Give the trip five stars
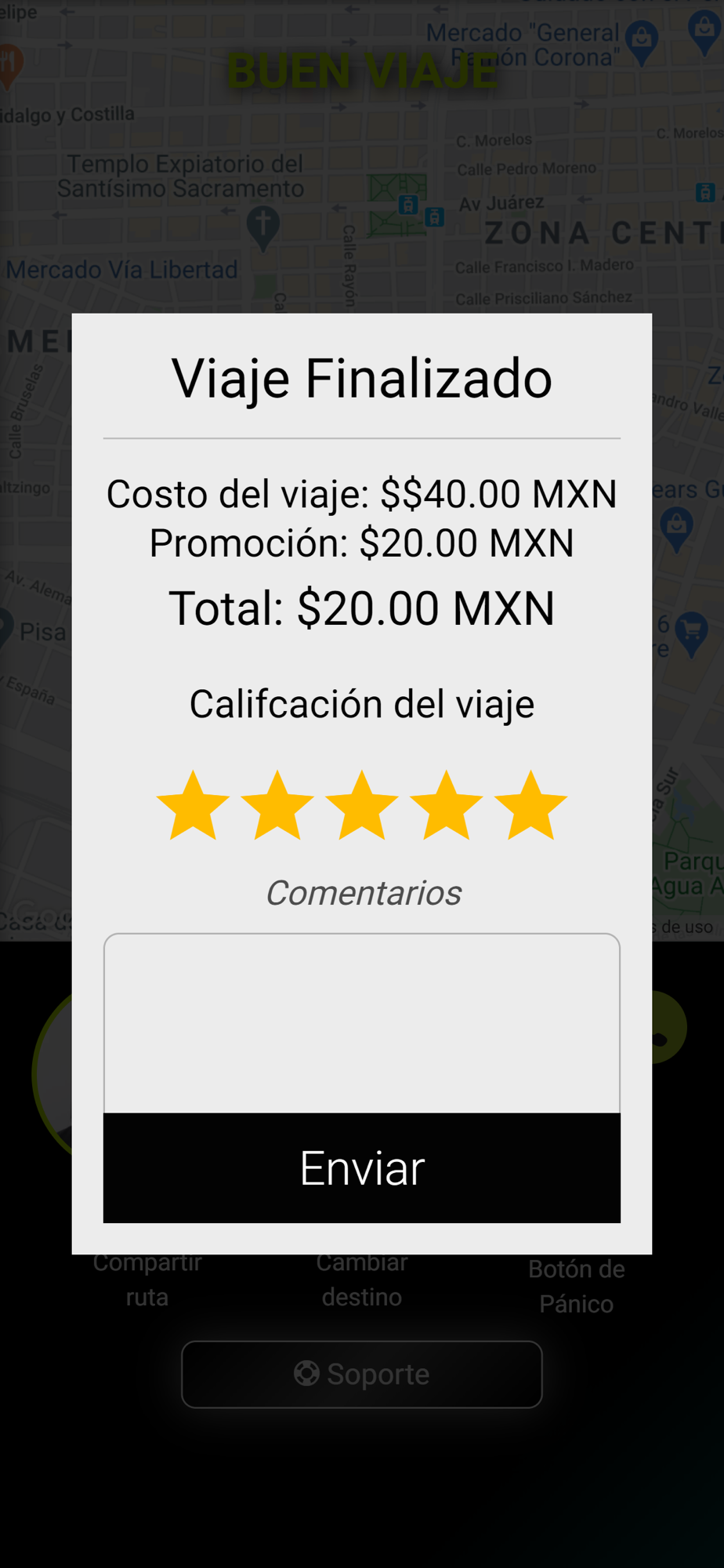This screenshot has width=724, height=1568. [x=531, y=805]
